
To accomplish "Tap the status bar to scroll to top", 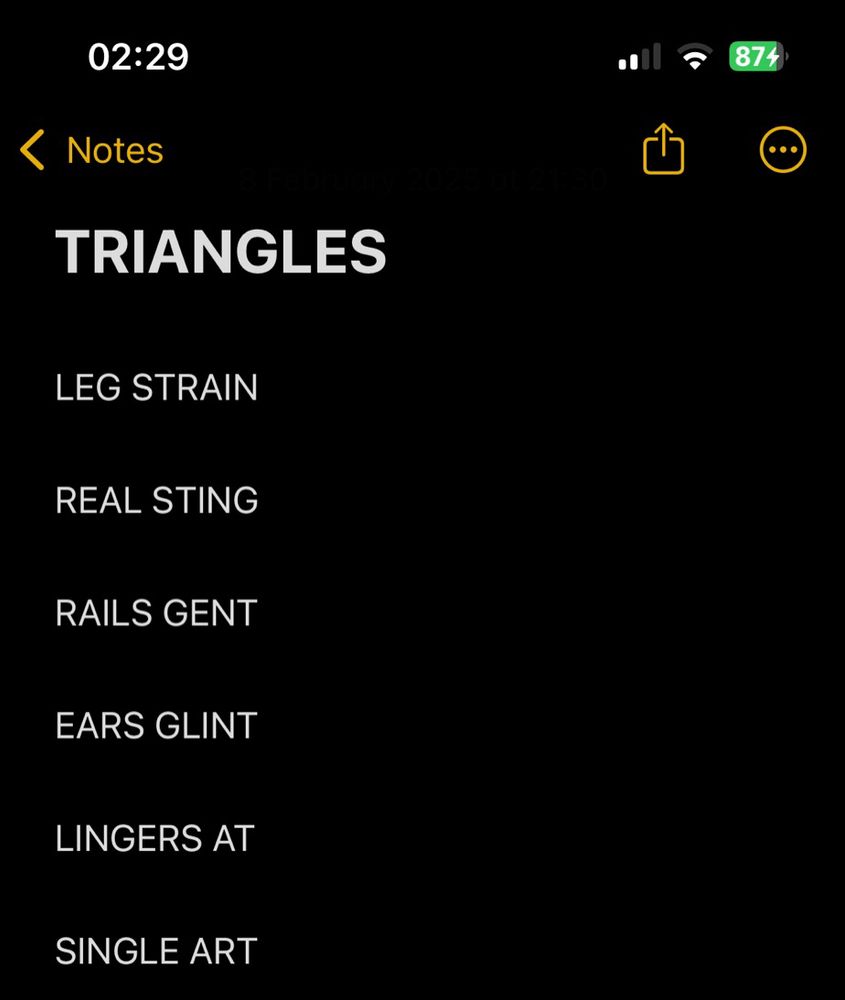I will point(422,56).
